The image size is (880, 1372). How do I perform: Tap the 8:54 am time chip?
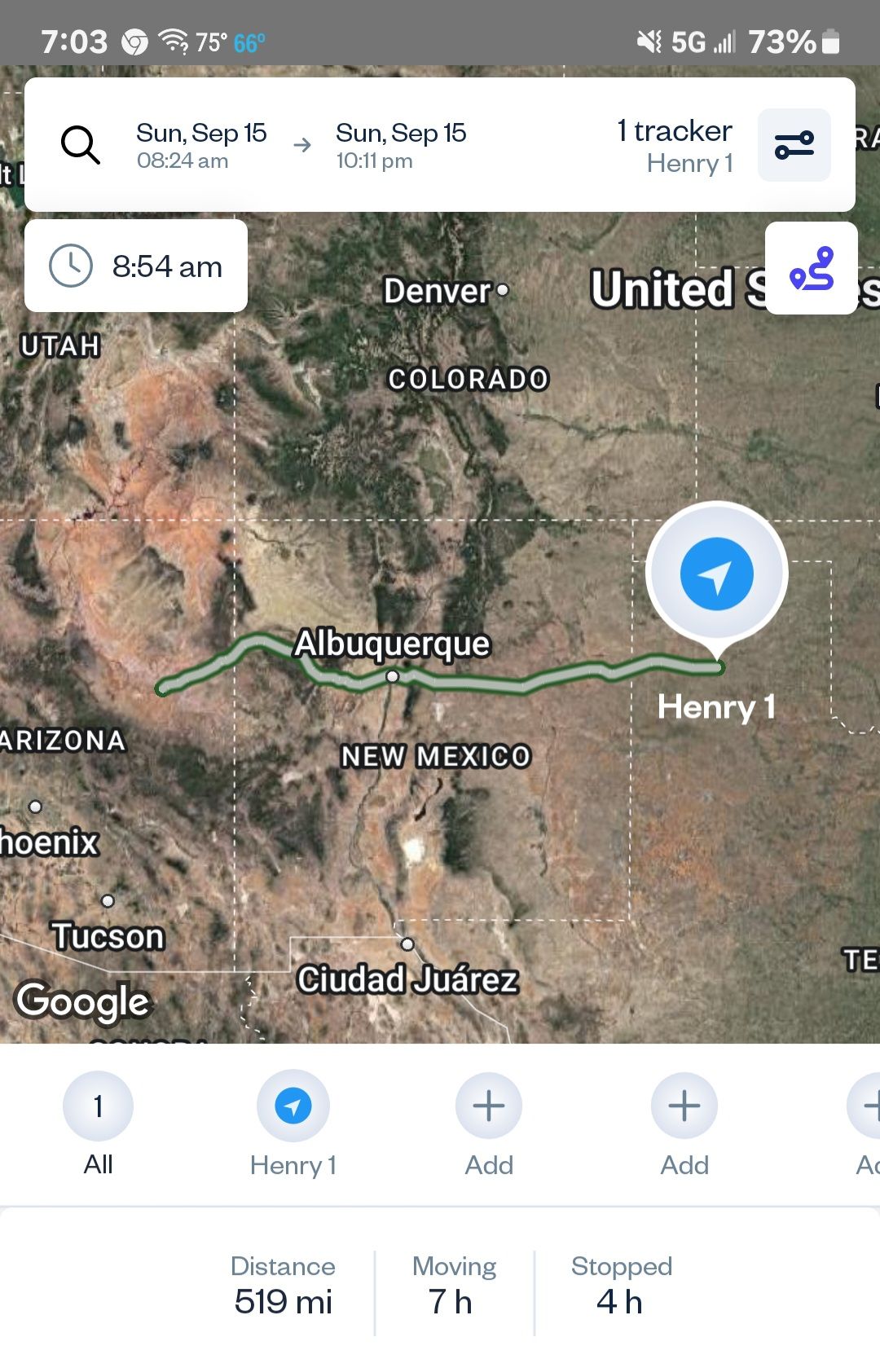tap(136, 266)
